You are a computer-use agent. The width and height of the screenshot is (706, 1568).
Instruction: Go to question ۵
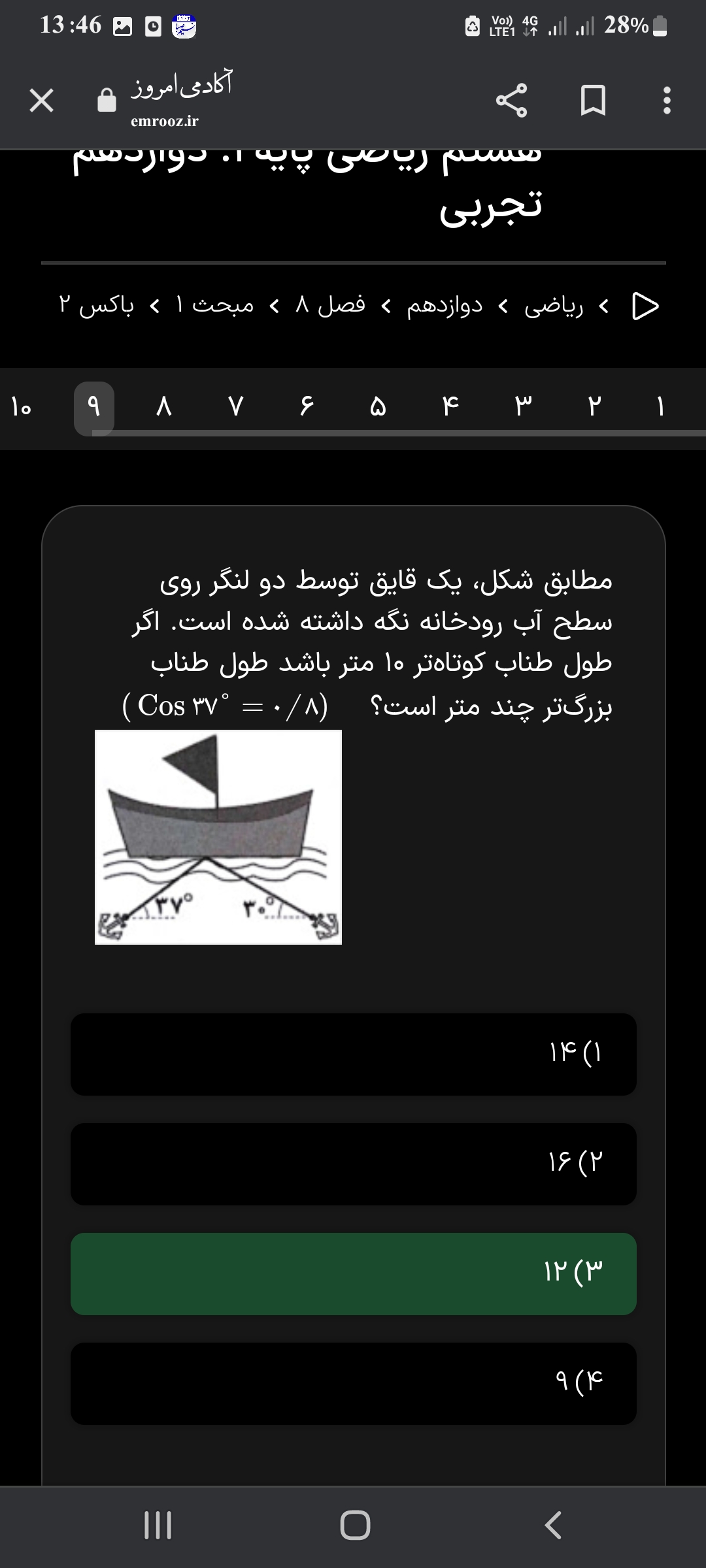pos(378,407)
